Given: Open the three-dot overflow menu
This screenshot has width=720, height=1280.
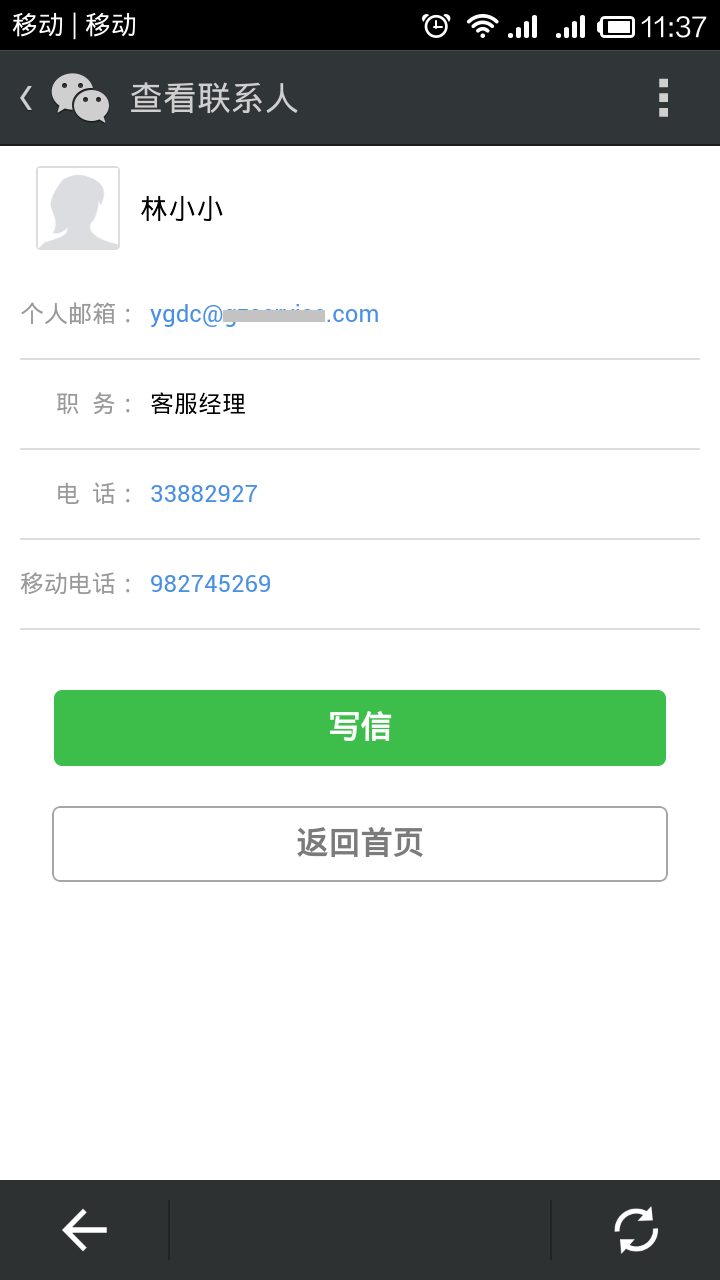Looking at the screenshot, I should (x=663, y=98).
